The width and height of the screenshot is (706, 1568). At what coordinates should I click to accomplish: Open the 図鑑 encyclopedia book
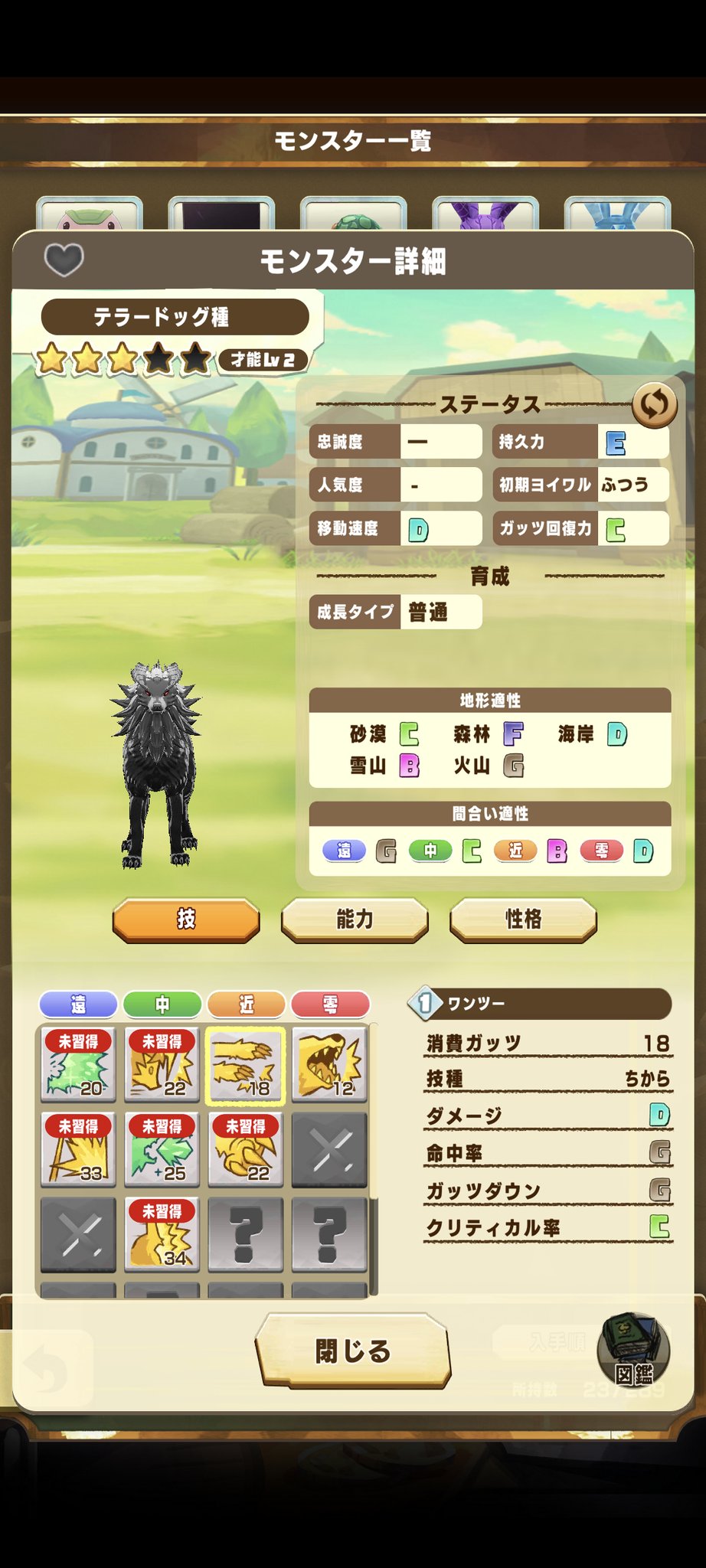click(x=633, y=1350)
